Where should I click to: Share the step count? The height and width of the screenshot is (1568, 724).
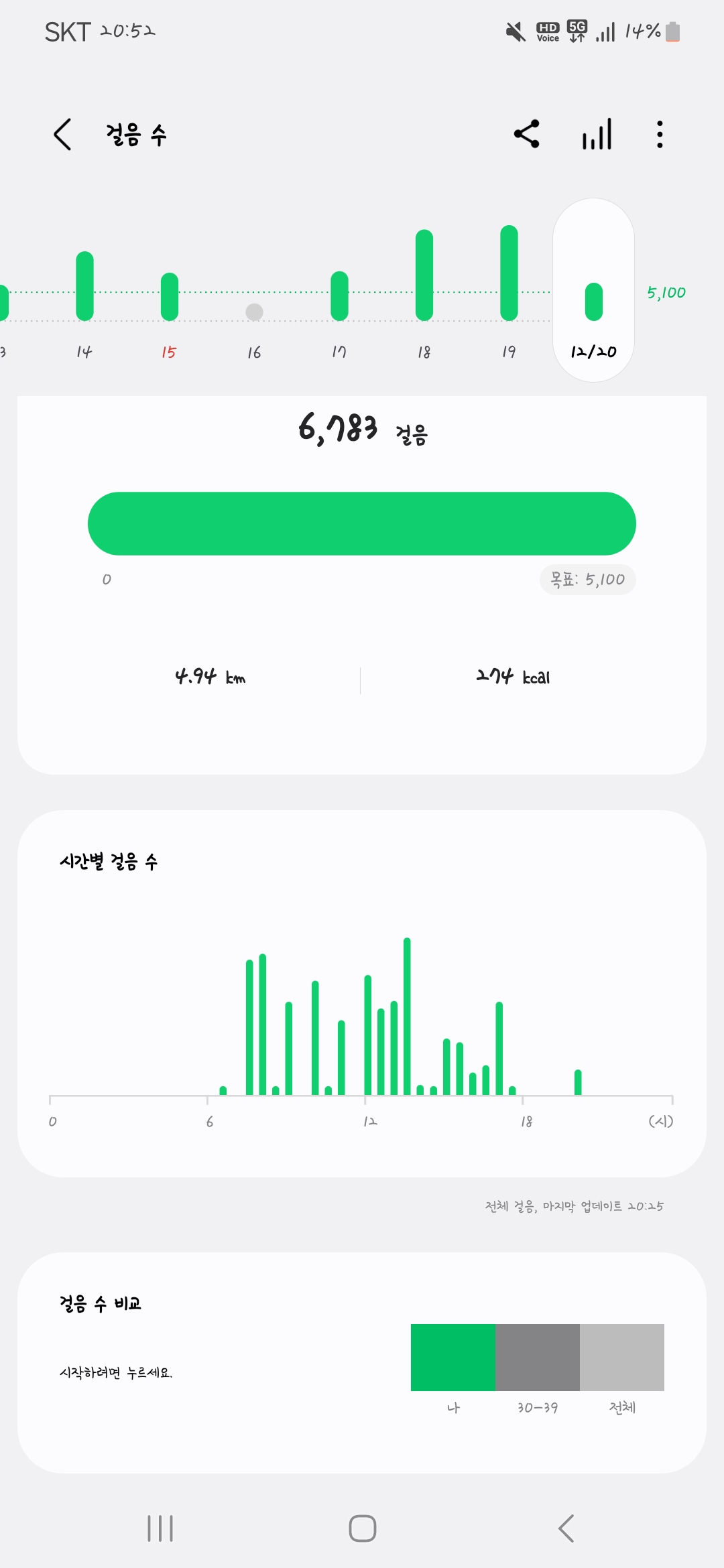[x=527, y=134]
